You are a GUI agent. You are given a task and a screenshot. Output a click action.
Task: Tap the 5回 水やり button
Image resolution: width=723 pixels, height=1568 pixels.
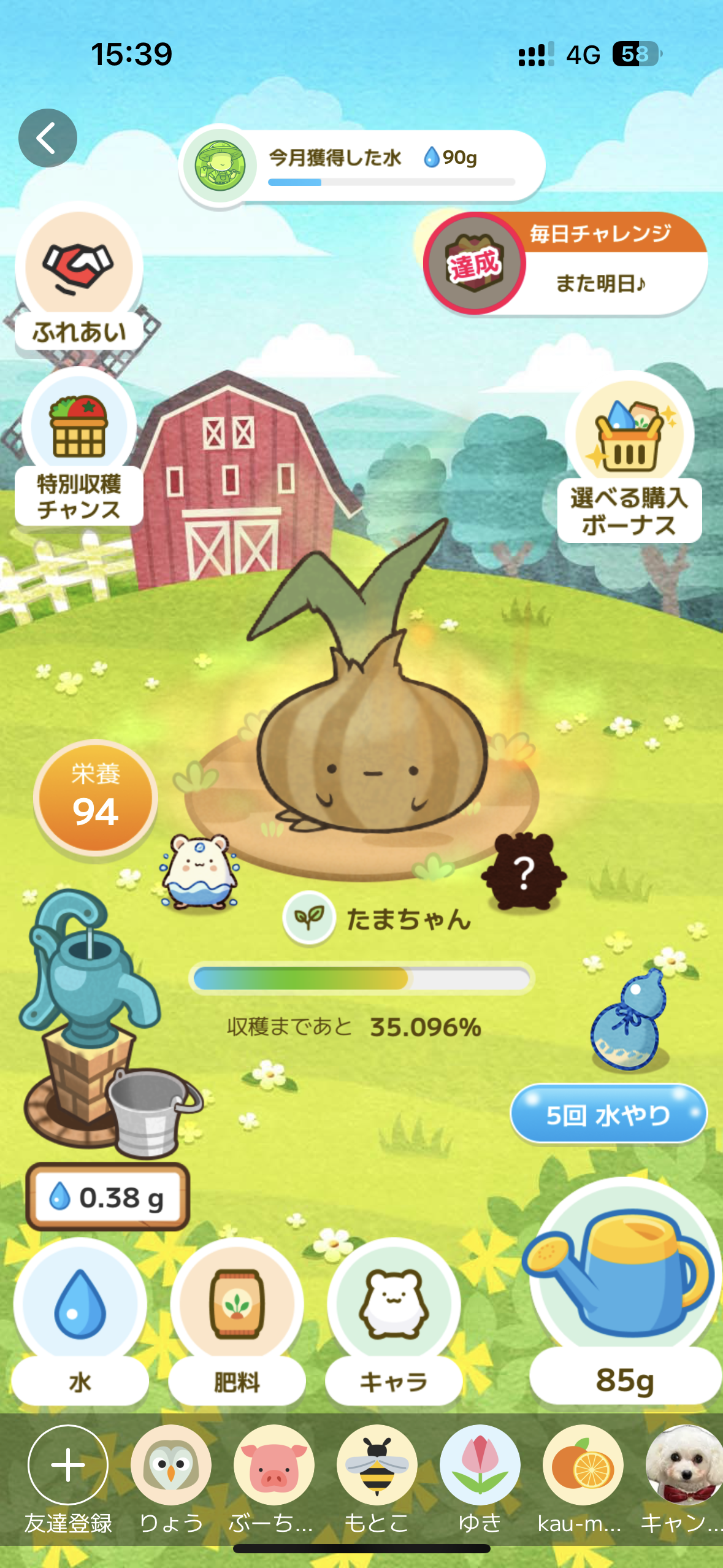[x=608, y=1115]
